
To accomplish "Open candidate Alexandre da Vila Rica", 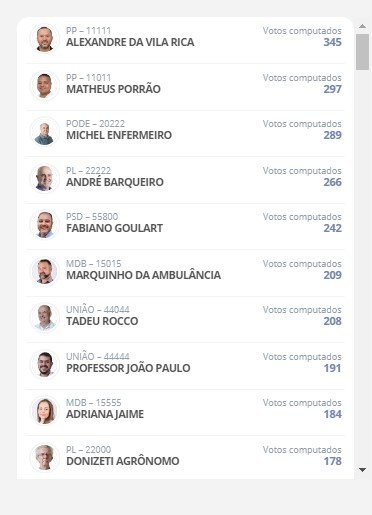I will click(x=185, y=40).
